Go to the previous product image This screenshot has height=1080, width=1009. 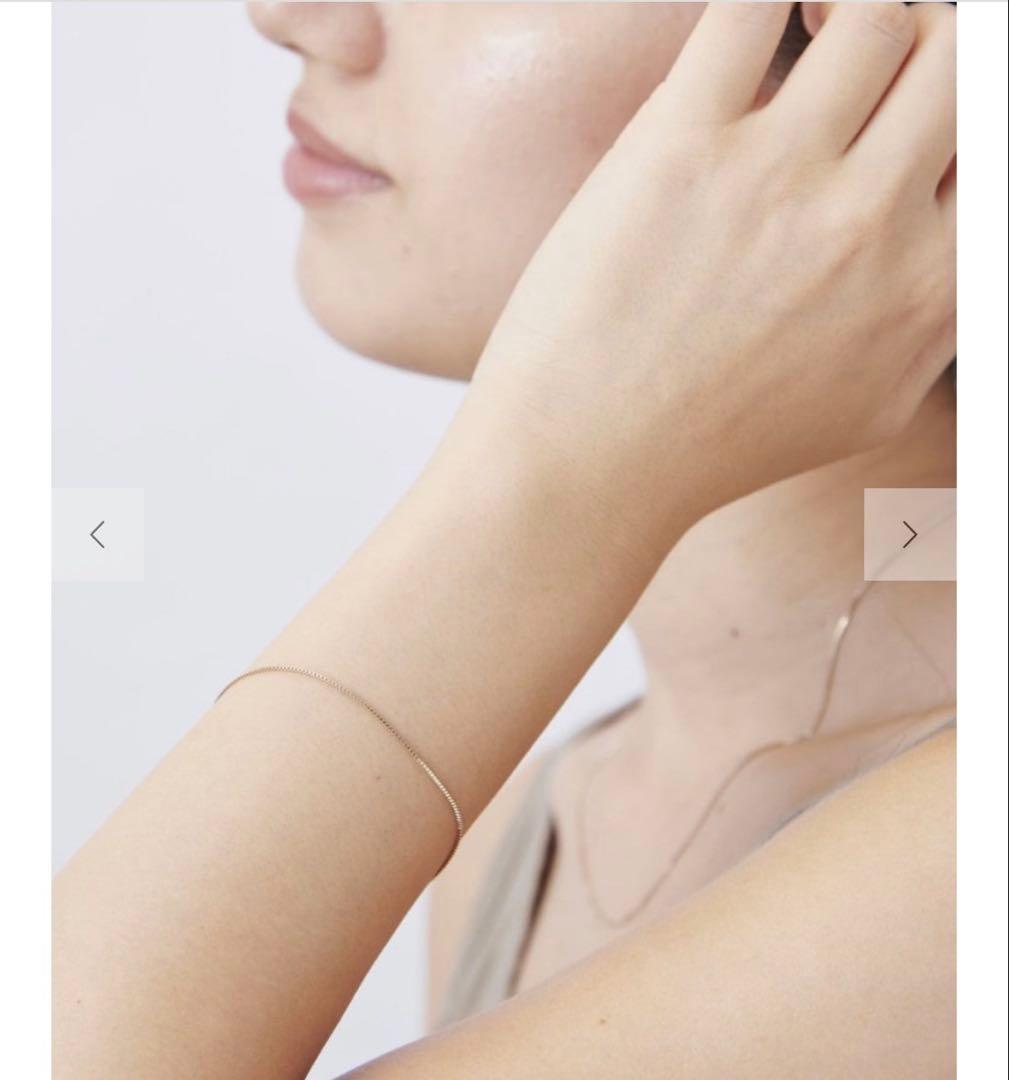tap(97, 534)
